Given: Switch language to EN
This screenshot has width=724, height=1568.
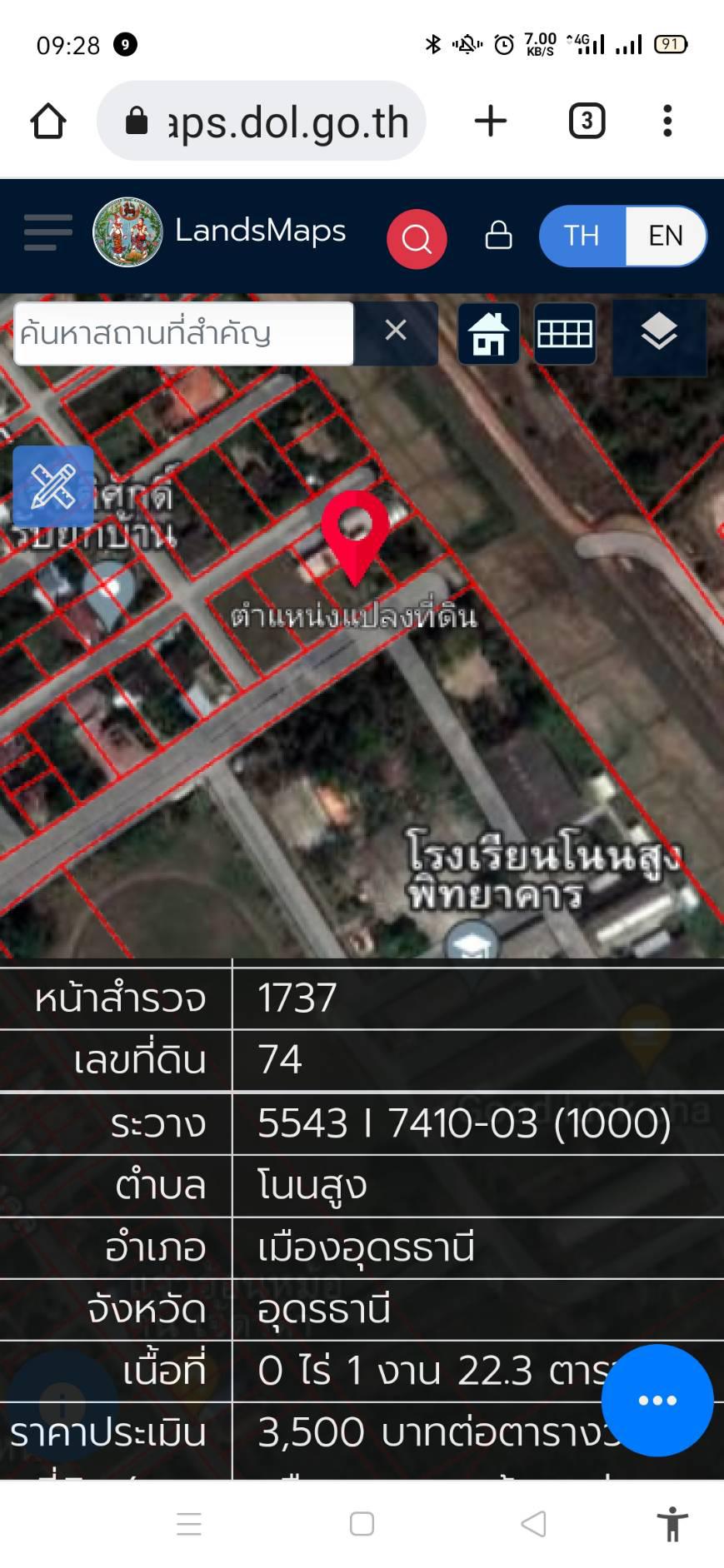Looking at the screenshot, I should pyautogui.click(x=666, y=236).
